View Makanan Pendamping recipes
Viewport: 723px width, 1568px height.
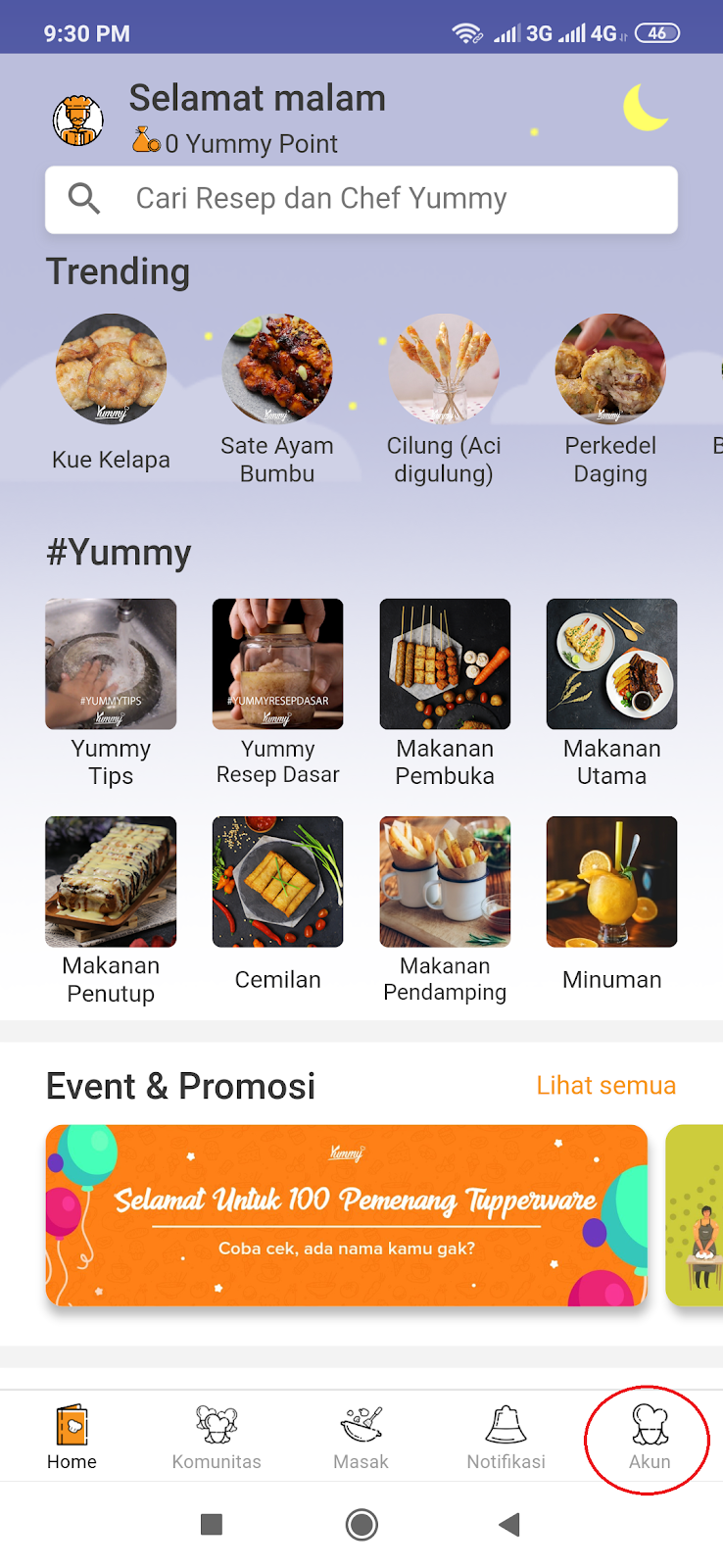click(445, 882)
